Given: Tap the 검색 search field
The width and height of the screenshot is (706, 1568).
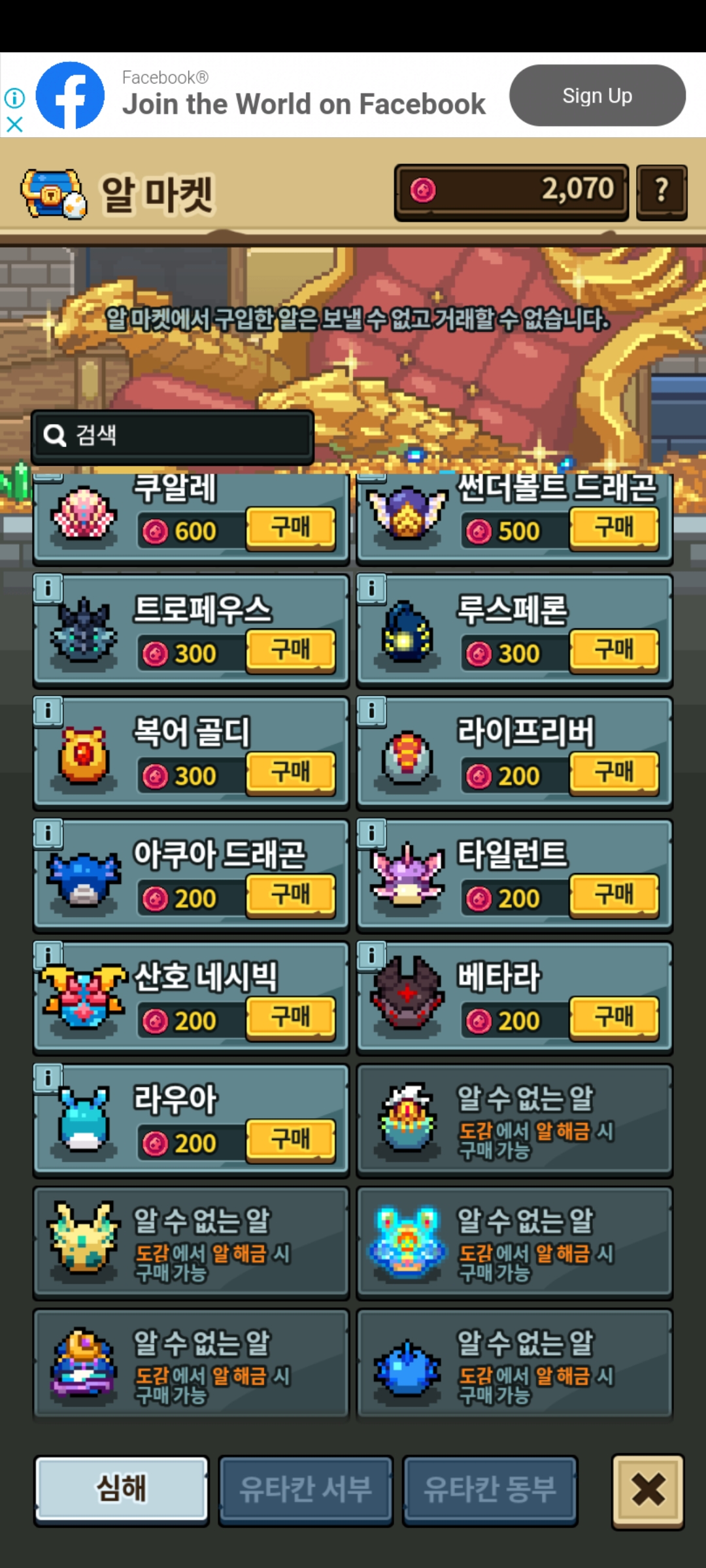Looking at the screenshot, I should click(x=173, y=436).
